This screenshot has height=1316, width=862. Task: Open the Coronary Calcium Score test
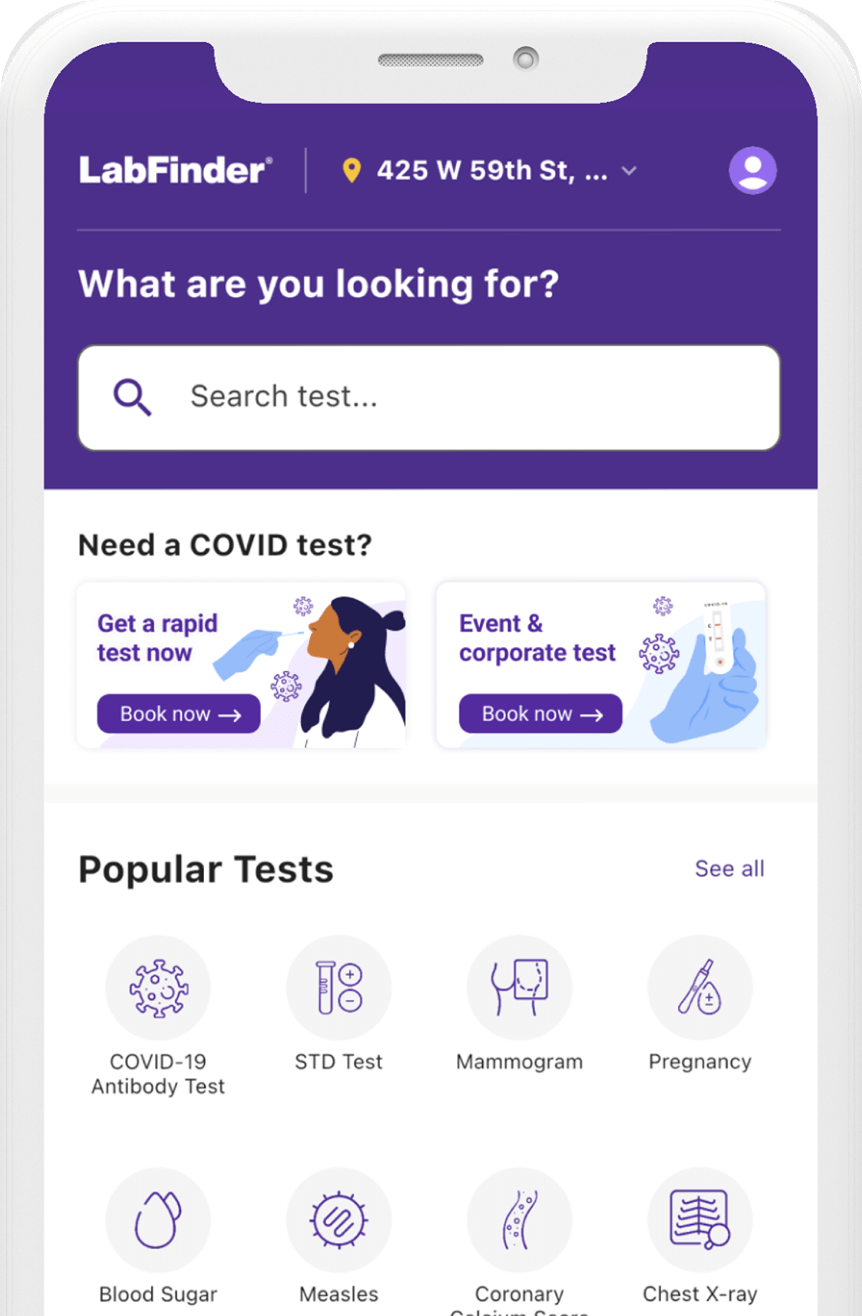[x=519, y=1220]
